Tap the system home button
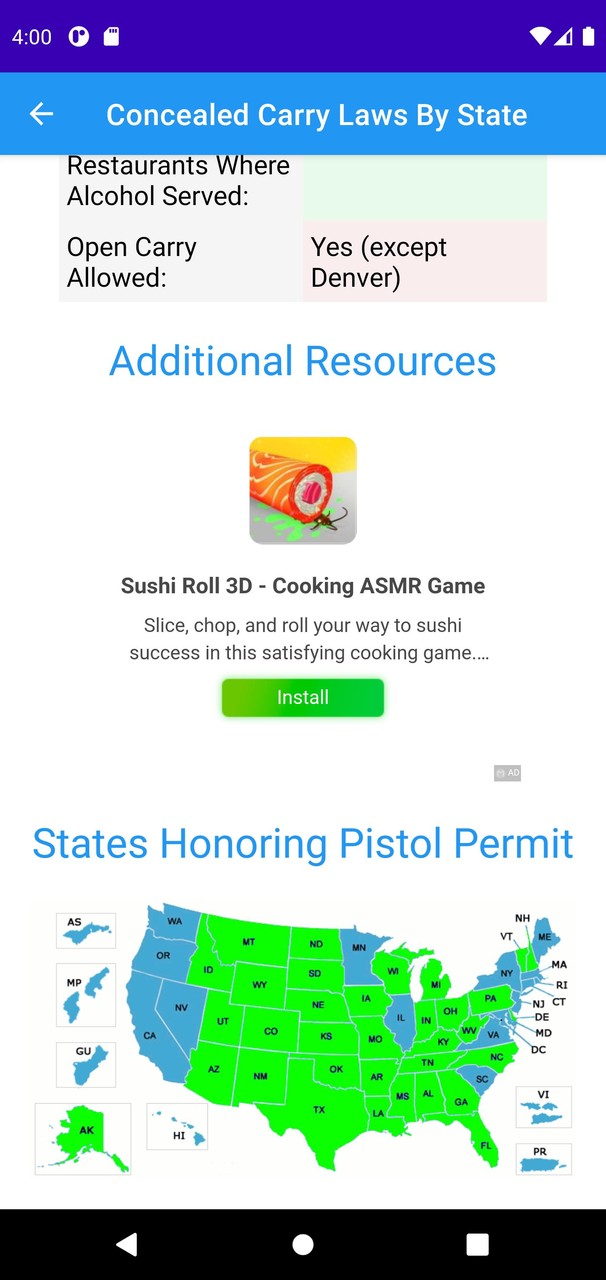Image resolution: width=606 pixels, height=1280 pixels. [x=302, y=1244]
